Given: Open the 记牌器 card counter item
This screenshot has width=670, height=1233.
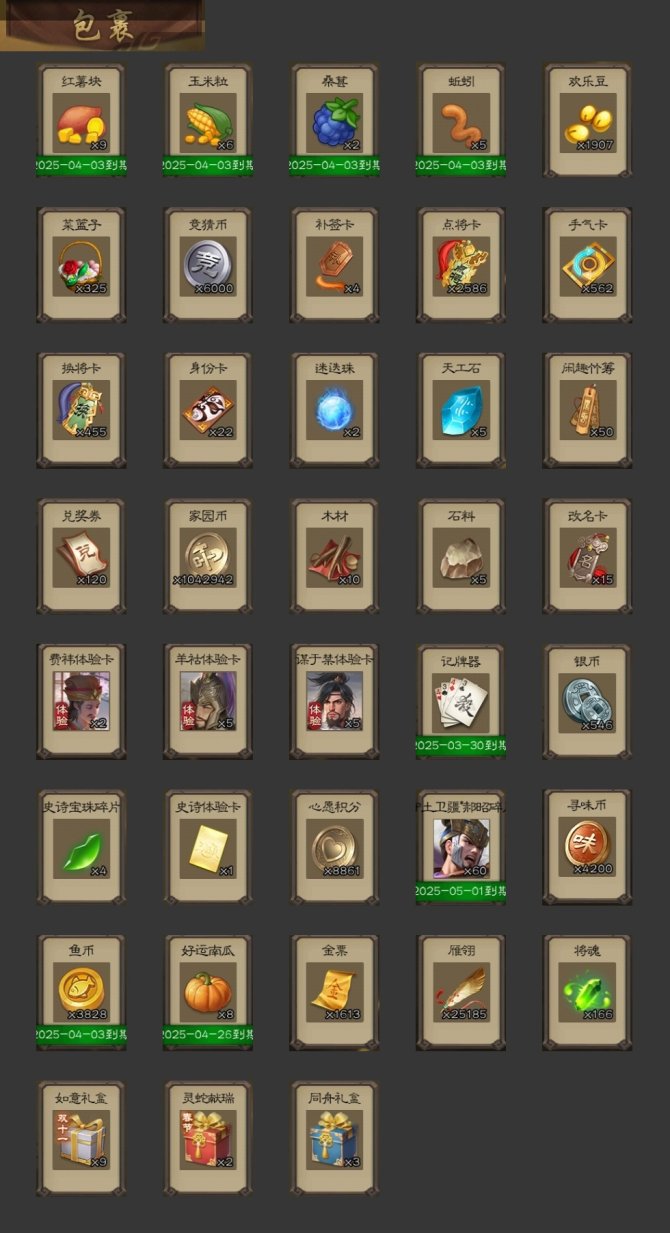Looking at the screenshot, I should (x=461, y=702).
